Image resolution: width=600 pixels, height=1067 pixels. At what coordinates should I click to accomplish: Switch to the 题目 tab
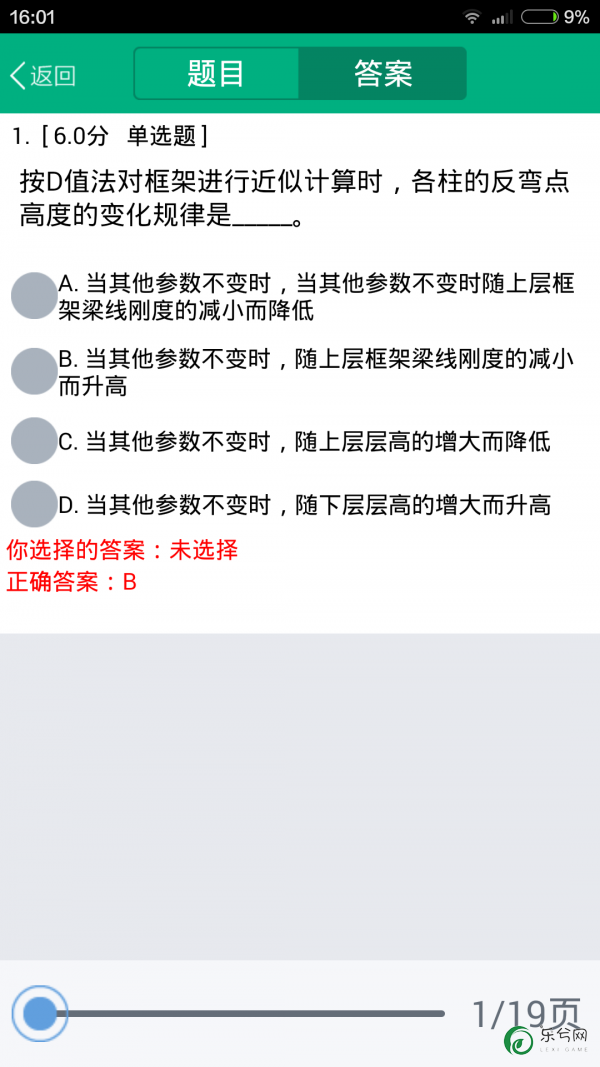point(216,73)
